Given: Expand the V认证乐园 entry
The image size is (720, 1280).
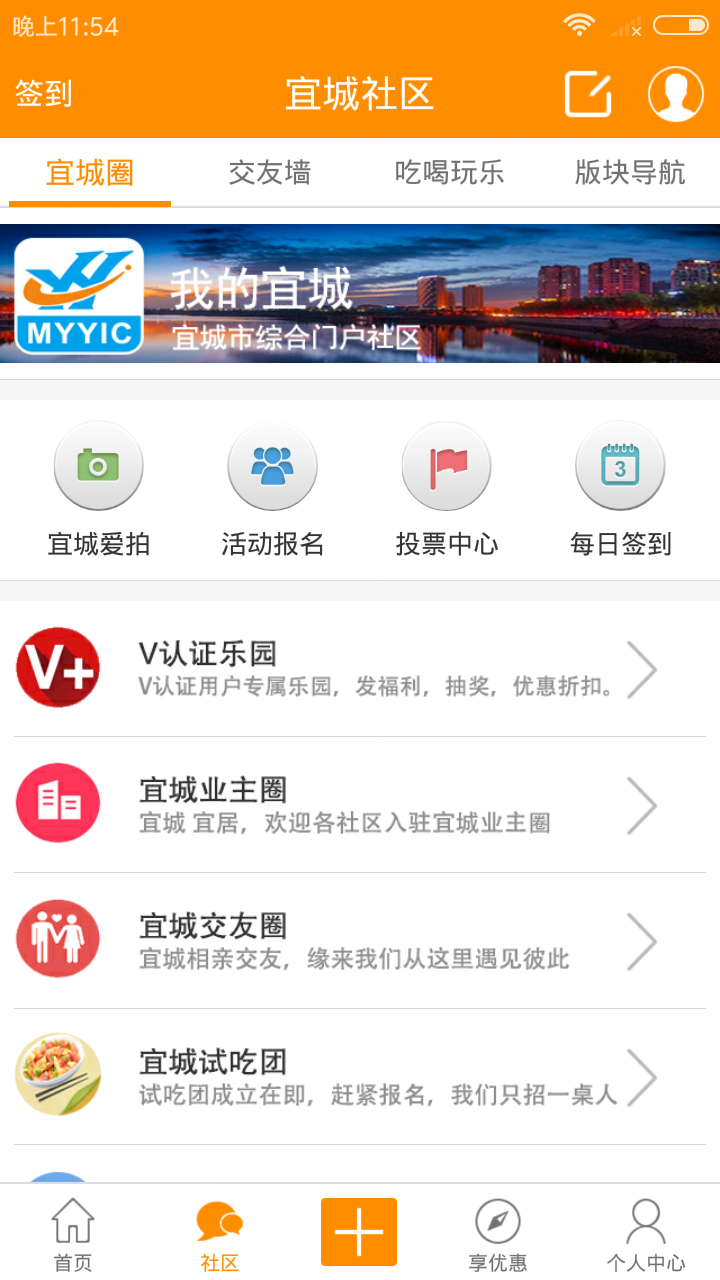Looking at the screenshot, I should click(x=360, y=668).
